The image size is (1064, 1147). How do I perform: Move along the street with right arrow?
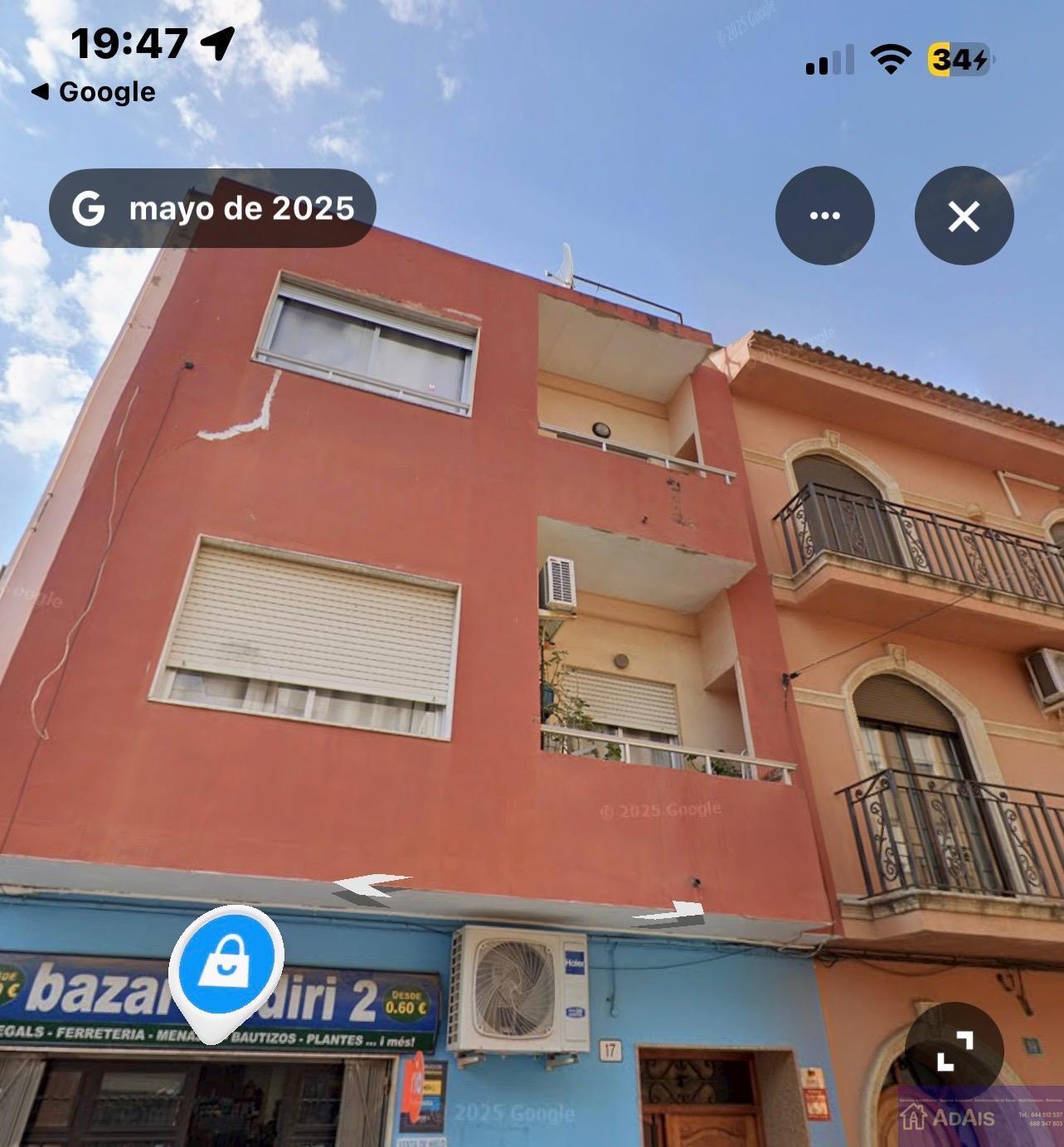(x=670, y=913)
